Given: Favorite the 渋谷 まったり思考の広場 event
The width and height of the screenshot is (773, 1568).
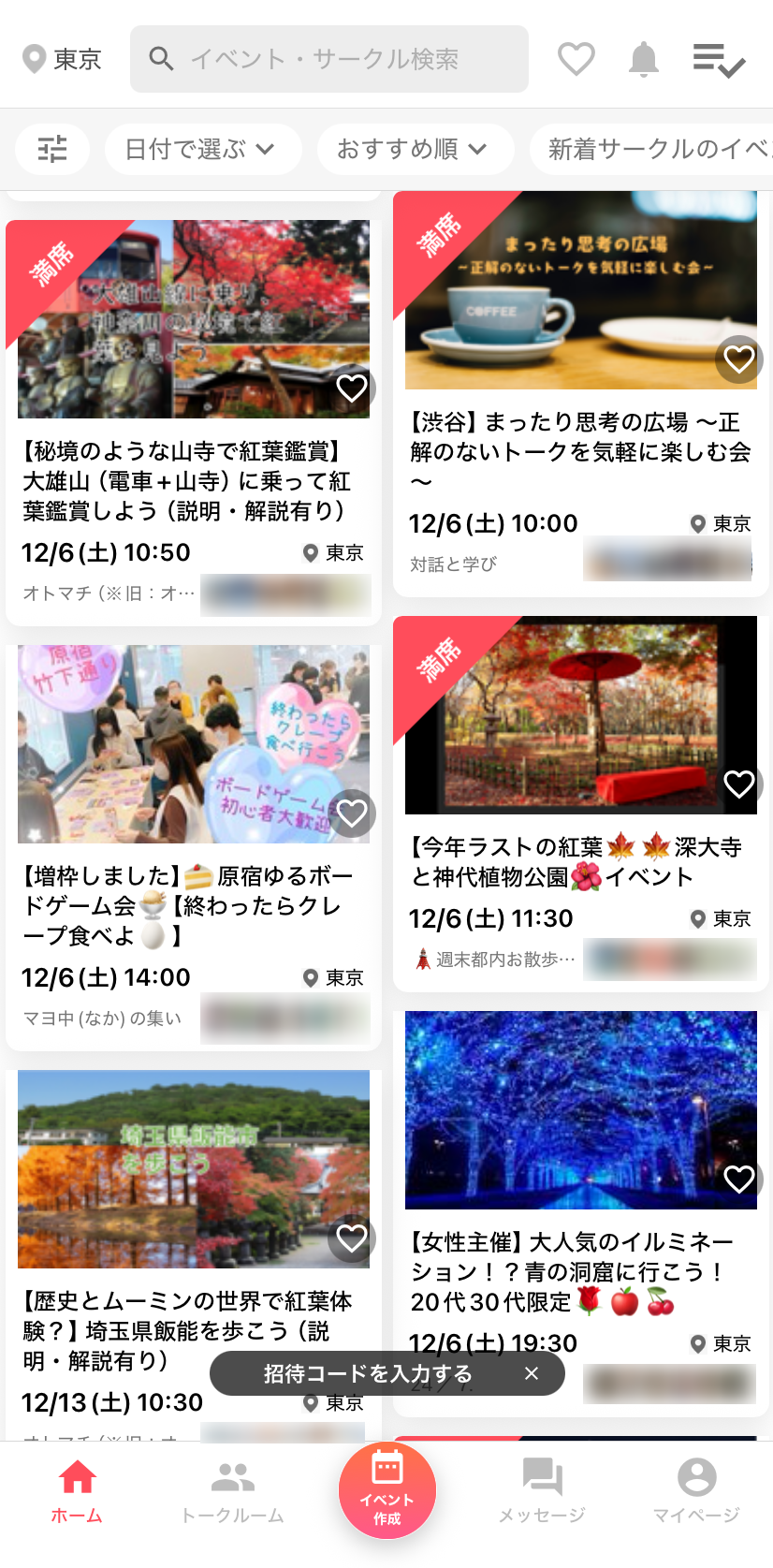Looking at the screenshot, I should pos(738,359).
